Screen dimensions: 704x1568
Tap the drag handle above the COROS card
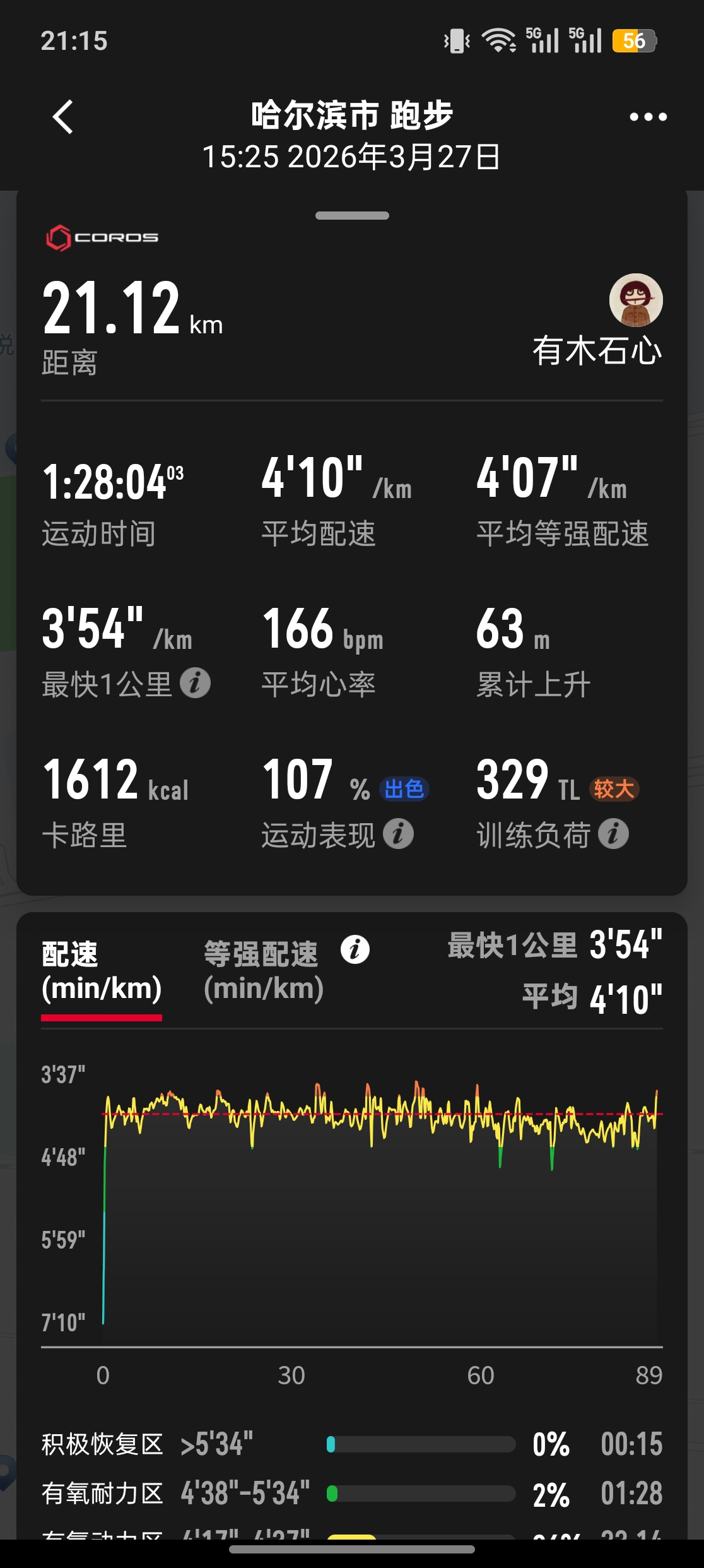coord(352,216)
